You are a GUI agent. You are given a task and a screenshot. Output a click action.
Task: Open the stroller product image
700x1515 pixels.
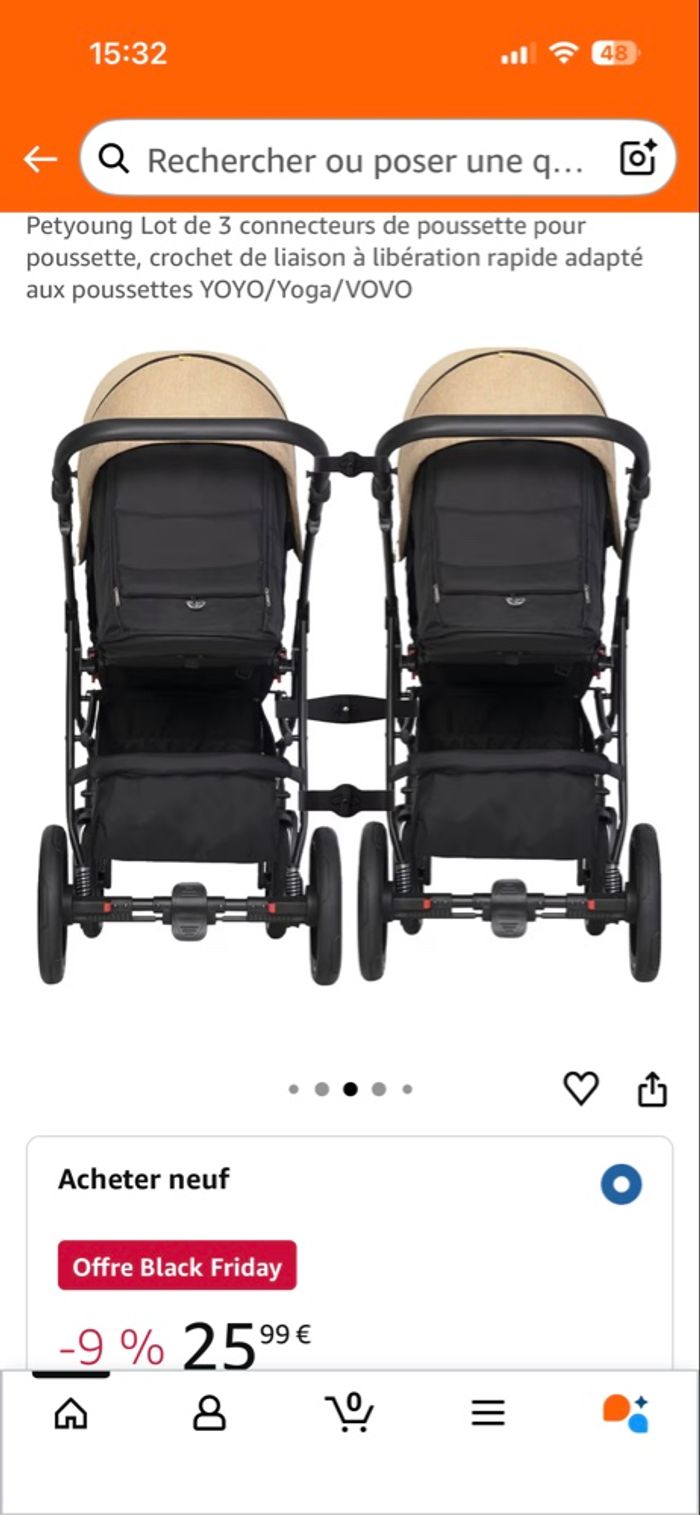[350, 665]
